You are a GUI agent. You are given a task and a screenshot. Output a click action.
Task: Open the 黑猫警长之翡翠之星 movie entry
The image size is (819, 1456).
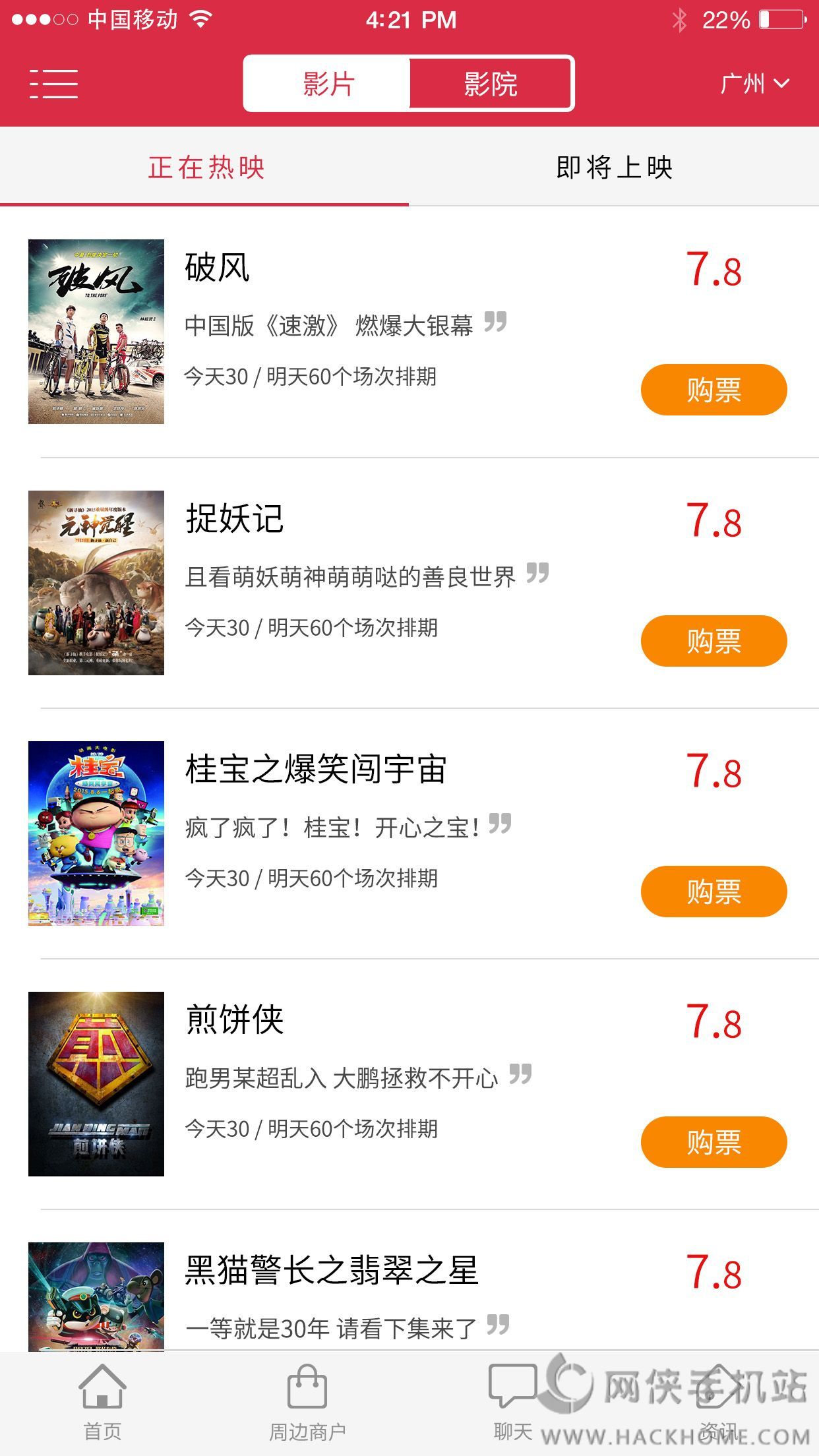click(331, 1271)
